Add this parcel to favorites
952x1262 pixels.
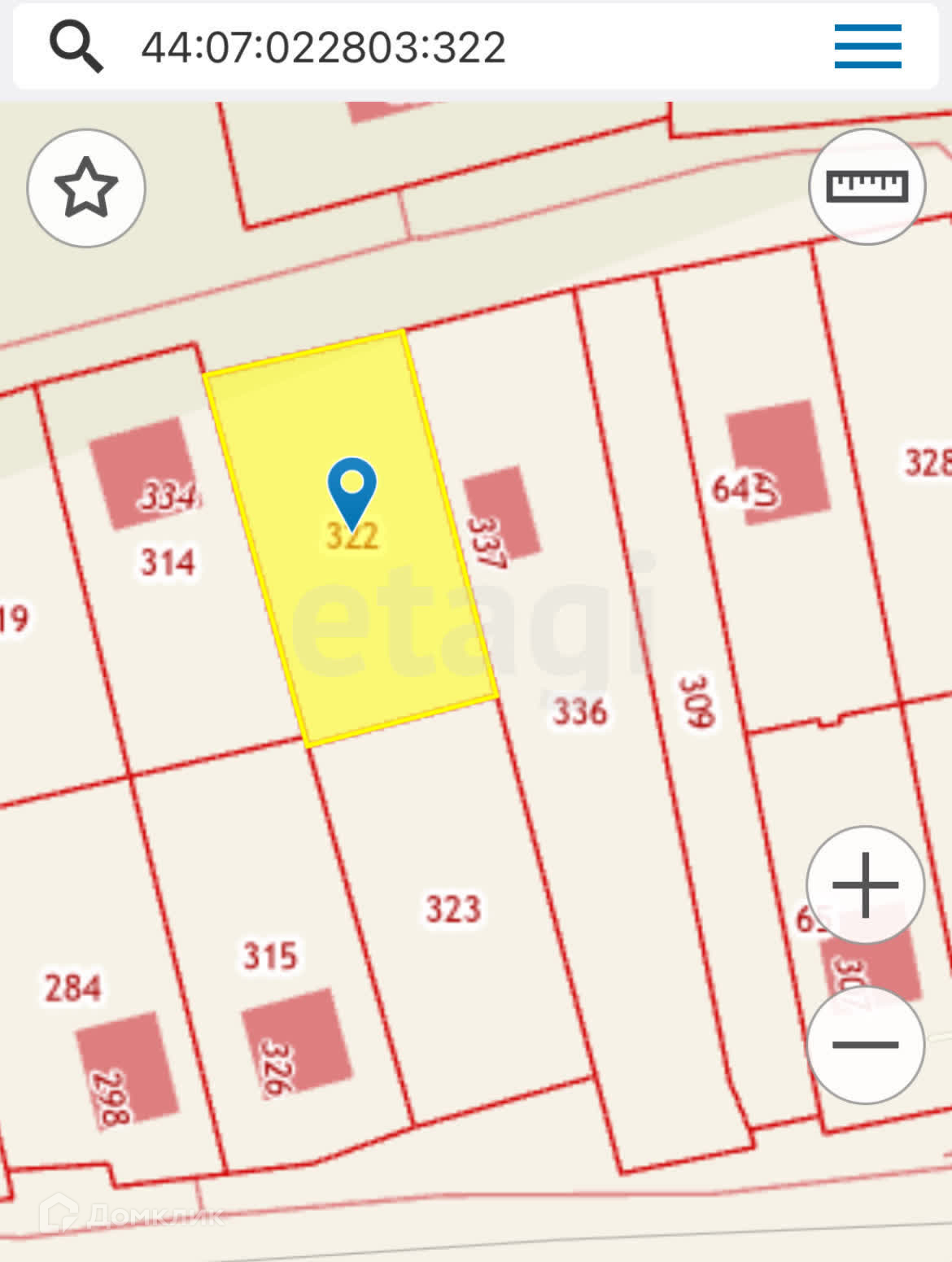click(x=86, y=188)
